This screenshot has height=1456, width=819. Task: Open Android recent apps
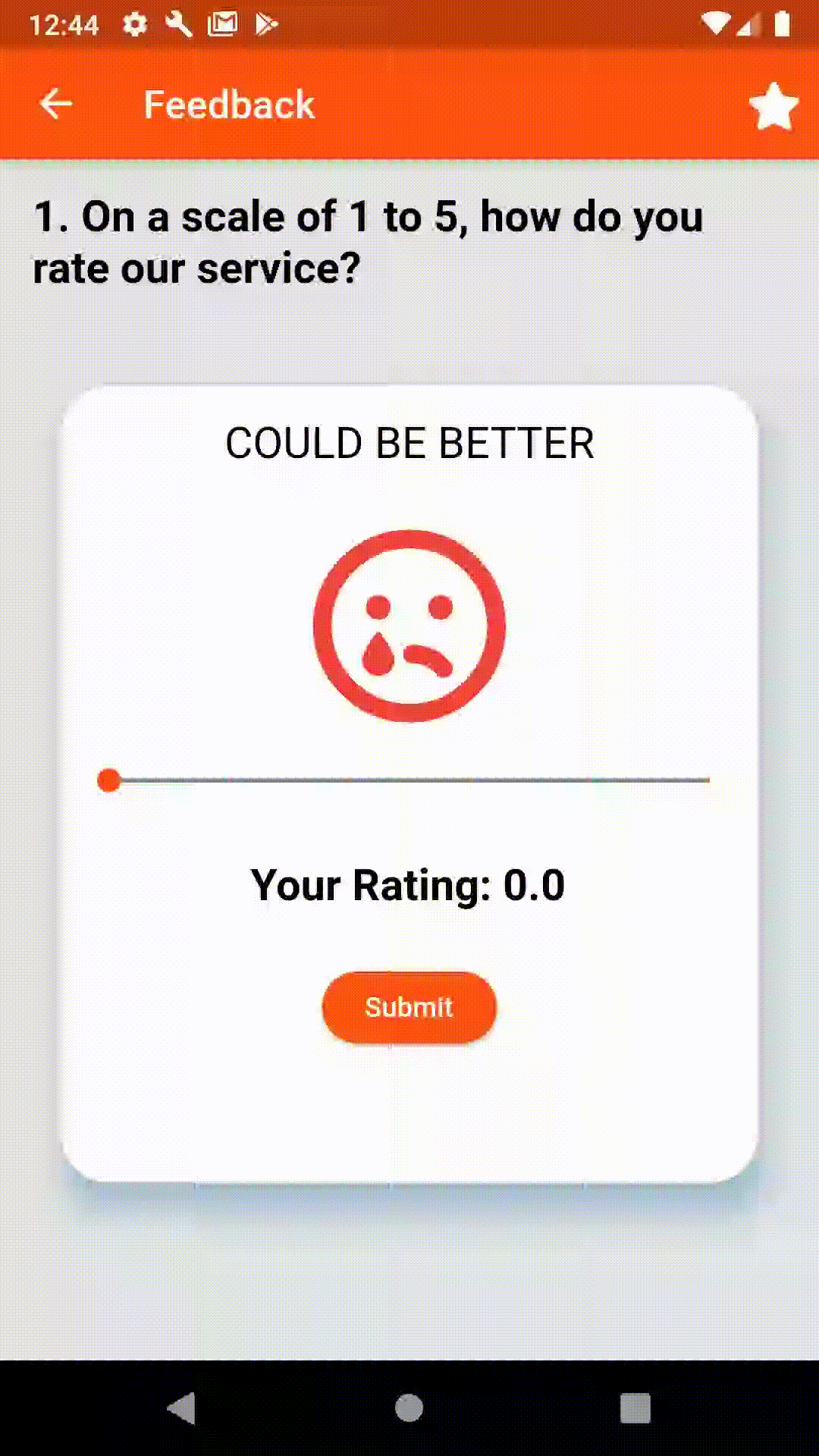tap(635, 1408)
